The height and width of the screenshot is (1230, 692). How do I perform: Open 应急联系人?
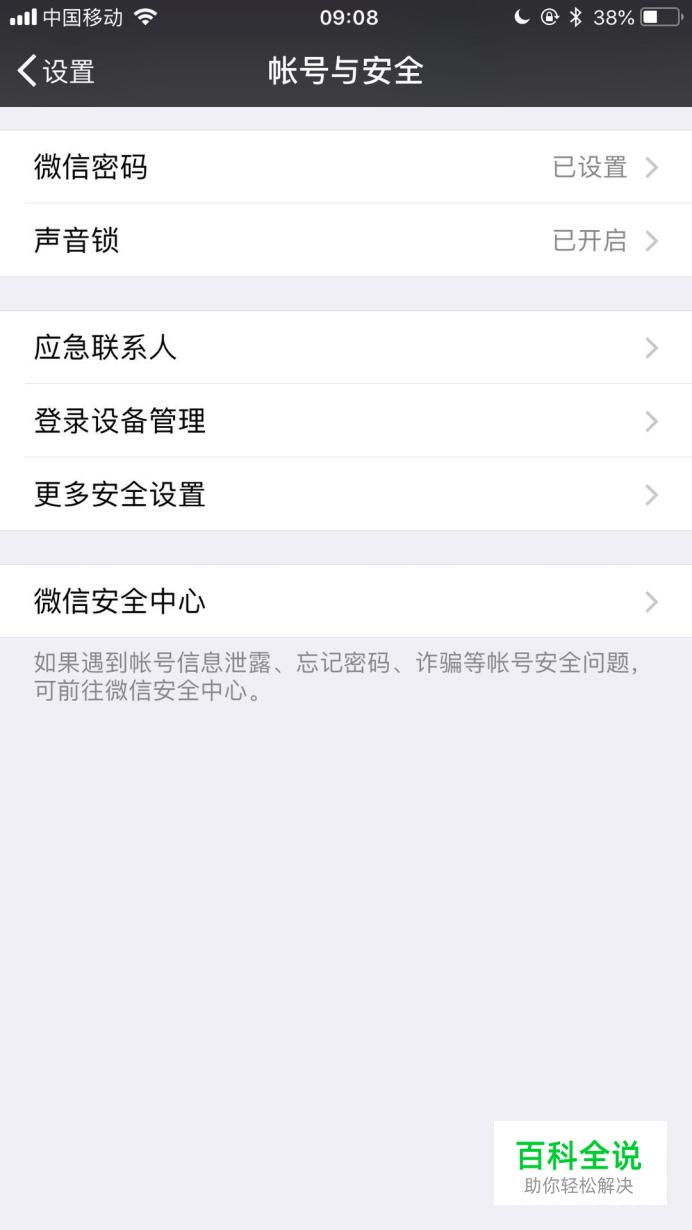pyautogui.click(x=346, y=348)
